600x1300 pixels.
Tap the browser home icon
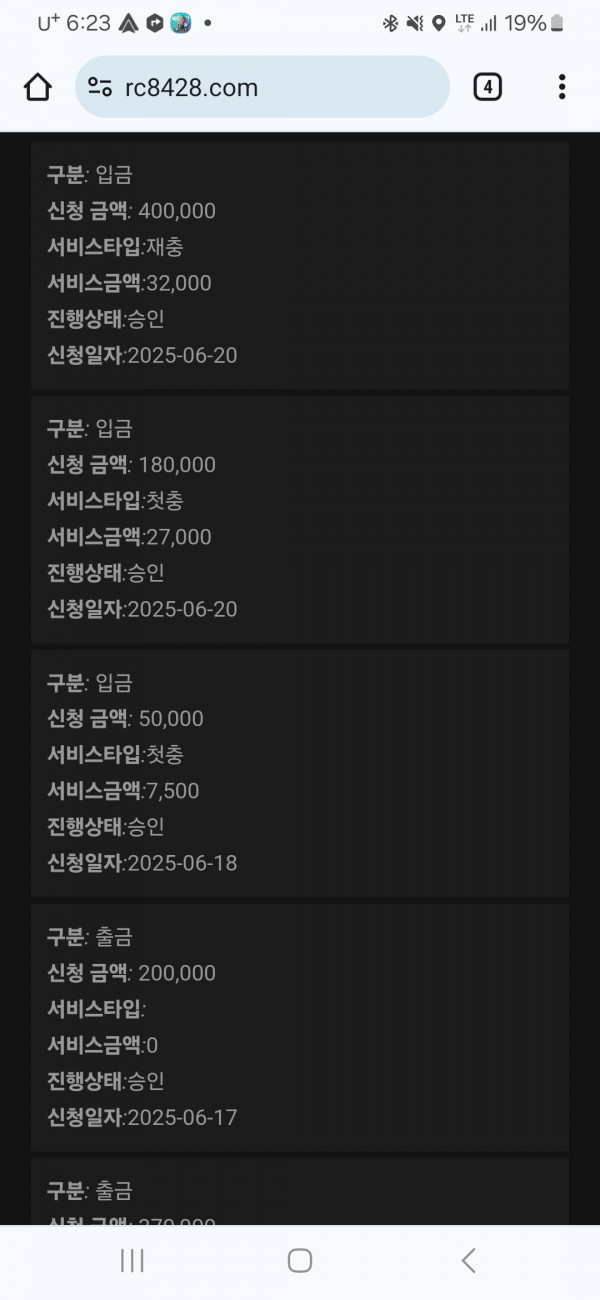pyautogui.click(x=37, y=88)
